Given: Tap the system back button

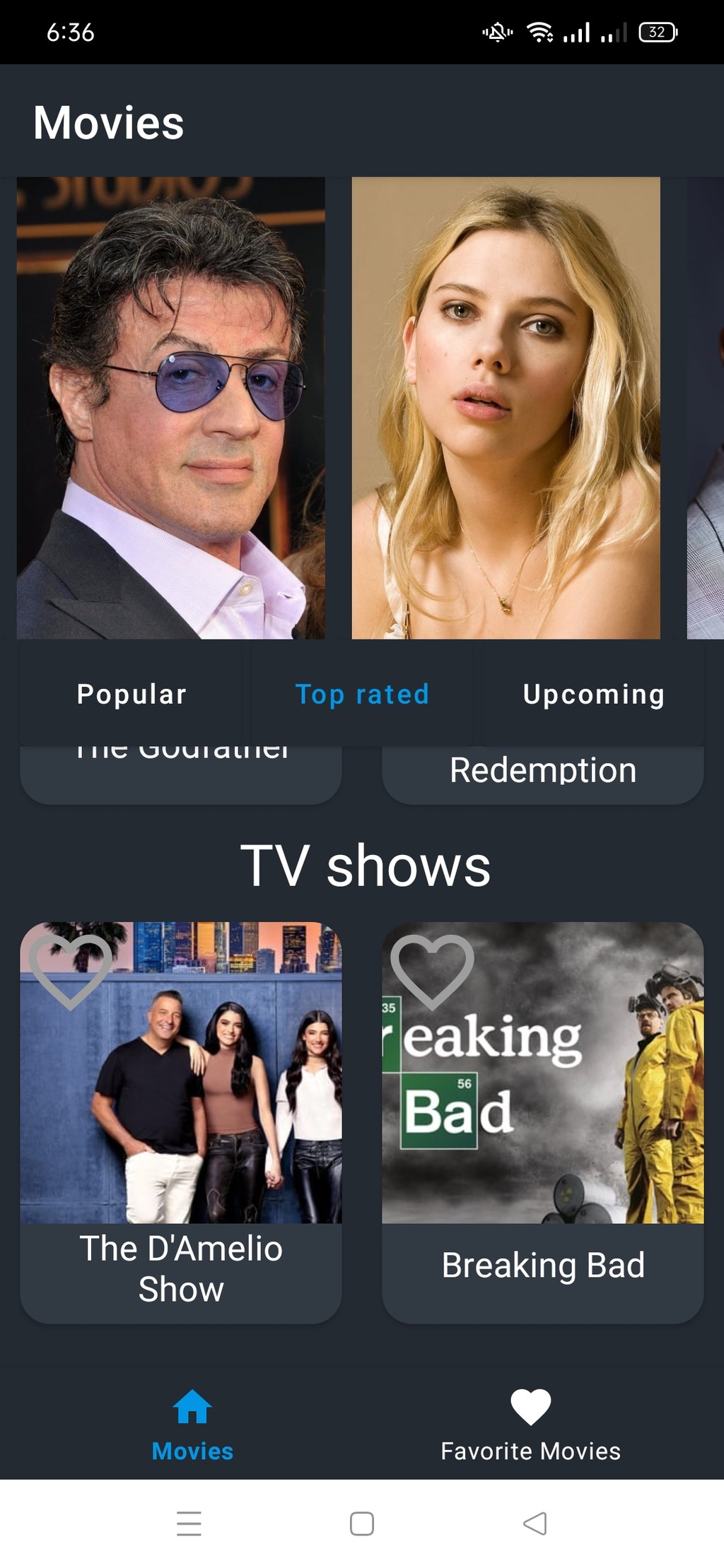Looking at the screenshot, I should point(535,1523).
